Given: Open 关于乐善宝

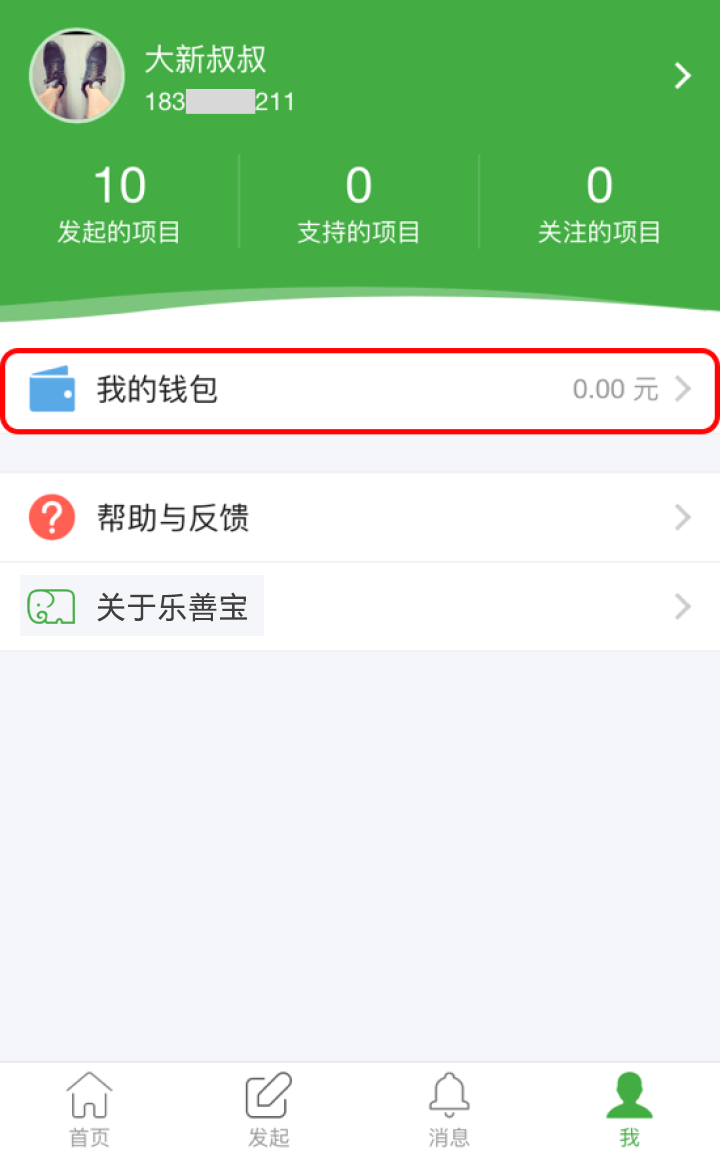Looking at the screenshot, I should [360, 606].
